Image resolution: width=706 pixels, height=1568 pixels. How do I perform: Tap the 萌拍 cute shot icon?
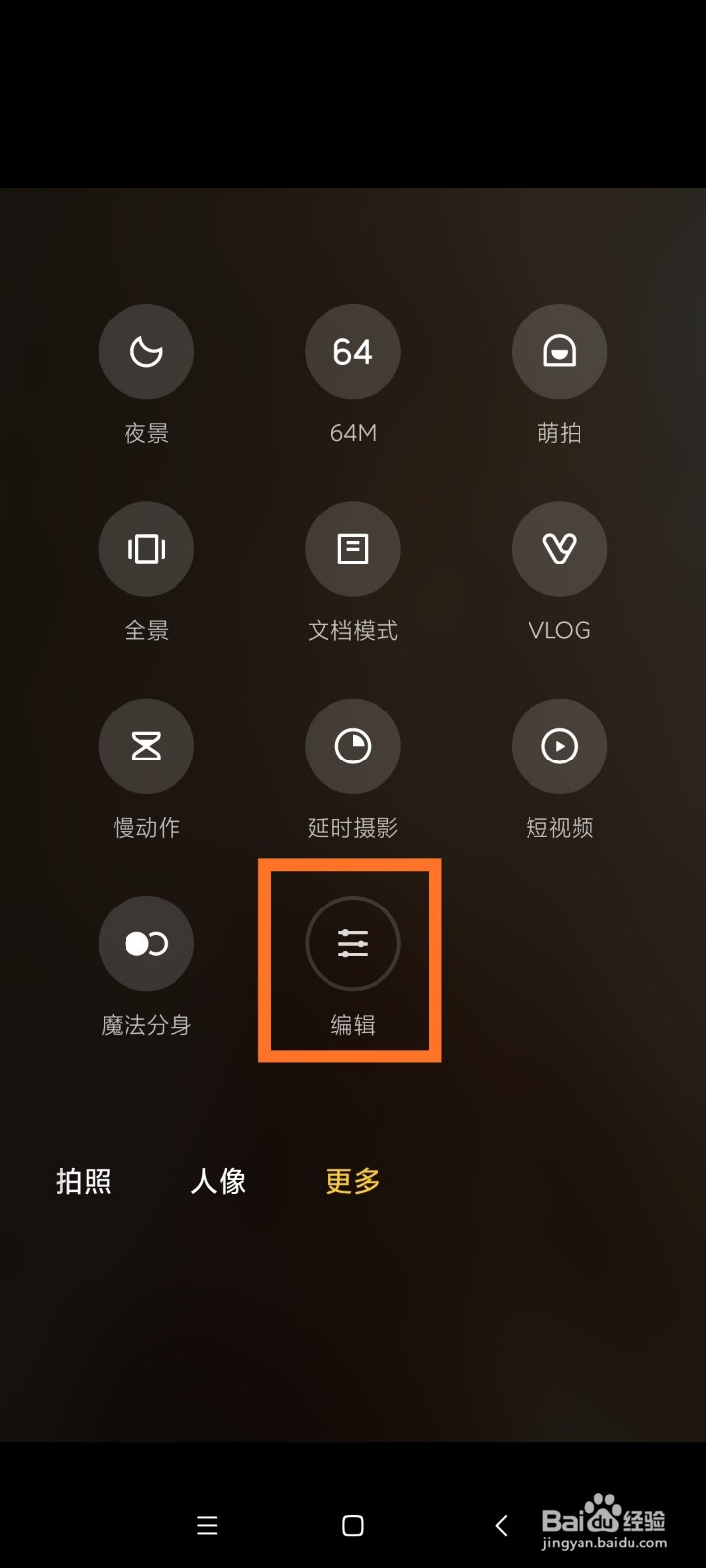click(x=559, y=352)
